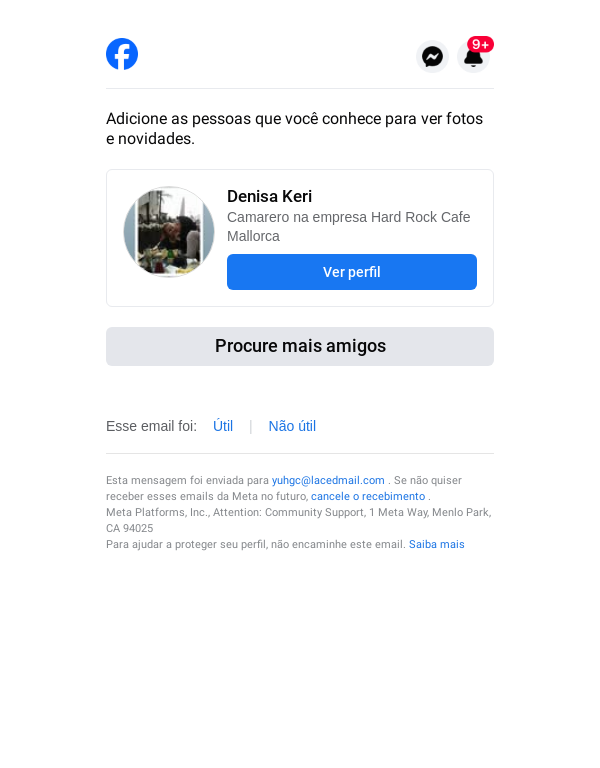Tap the Facebook logo link
600x768 pixels.
coord(122,54)
